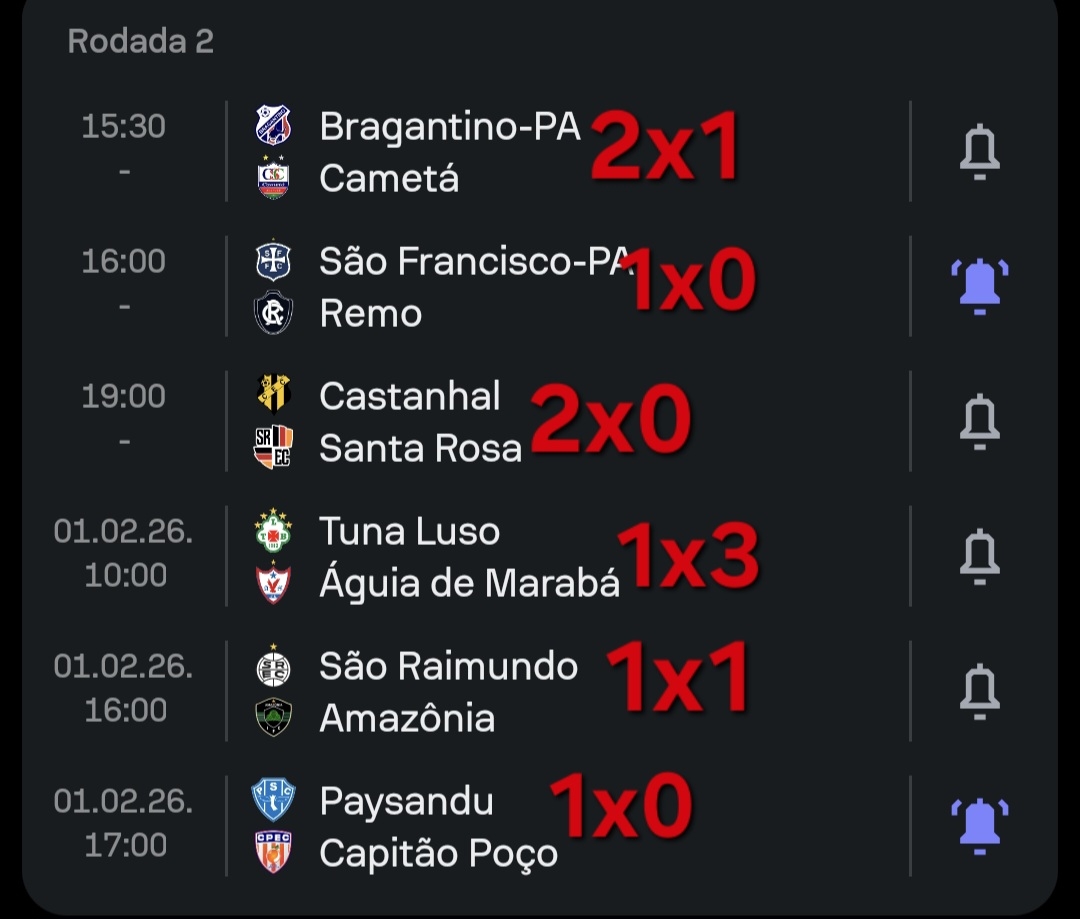The width and height of the screenshot is (1080, 919).
Task: Turn off alerts for São Francisco-PA vs Remo
Action: pos(979,287)
